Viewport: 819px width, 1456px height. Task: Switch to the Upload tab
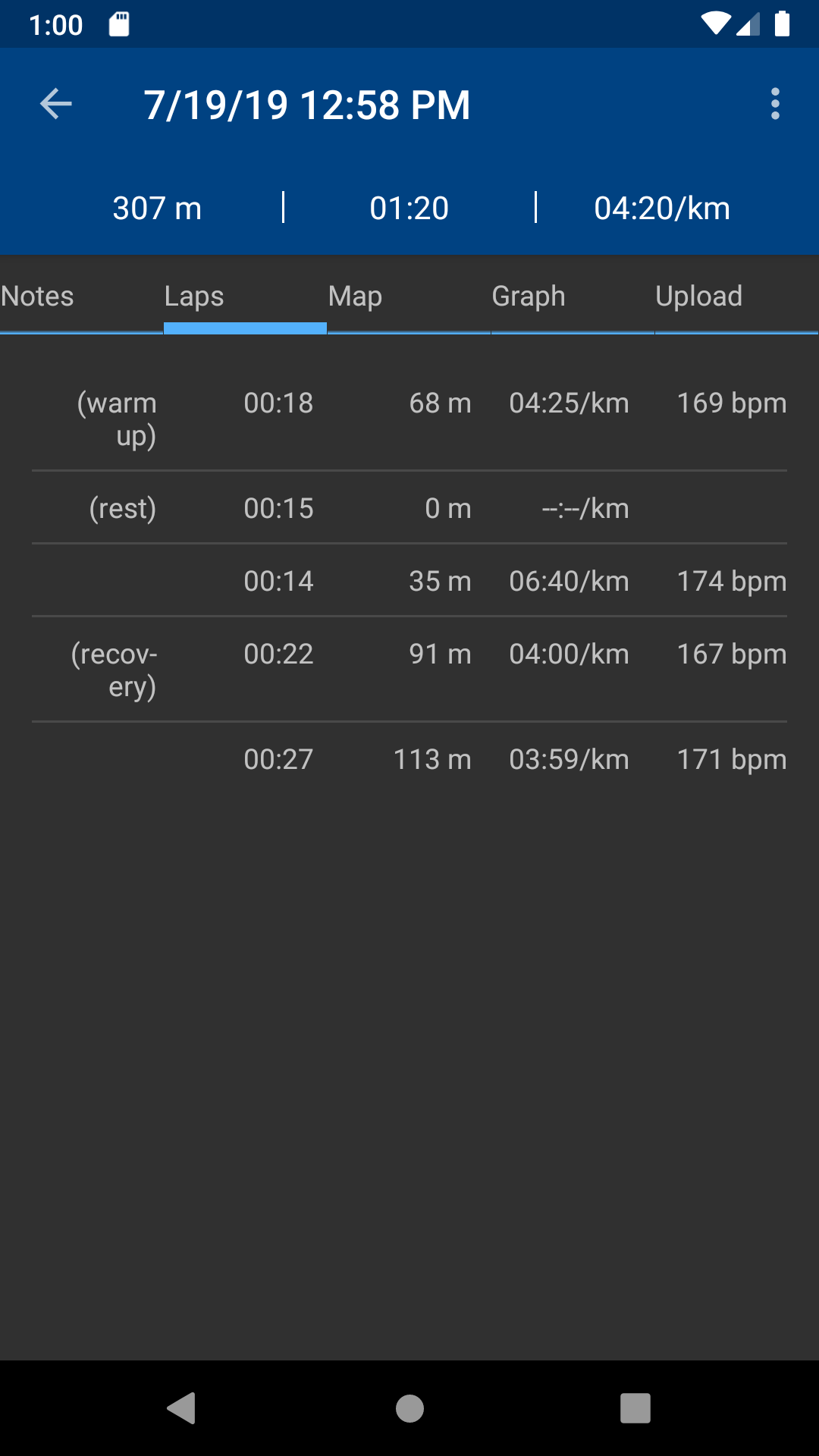pyautogui.click(x=698, y=296)
